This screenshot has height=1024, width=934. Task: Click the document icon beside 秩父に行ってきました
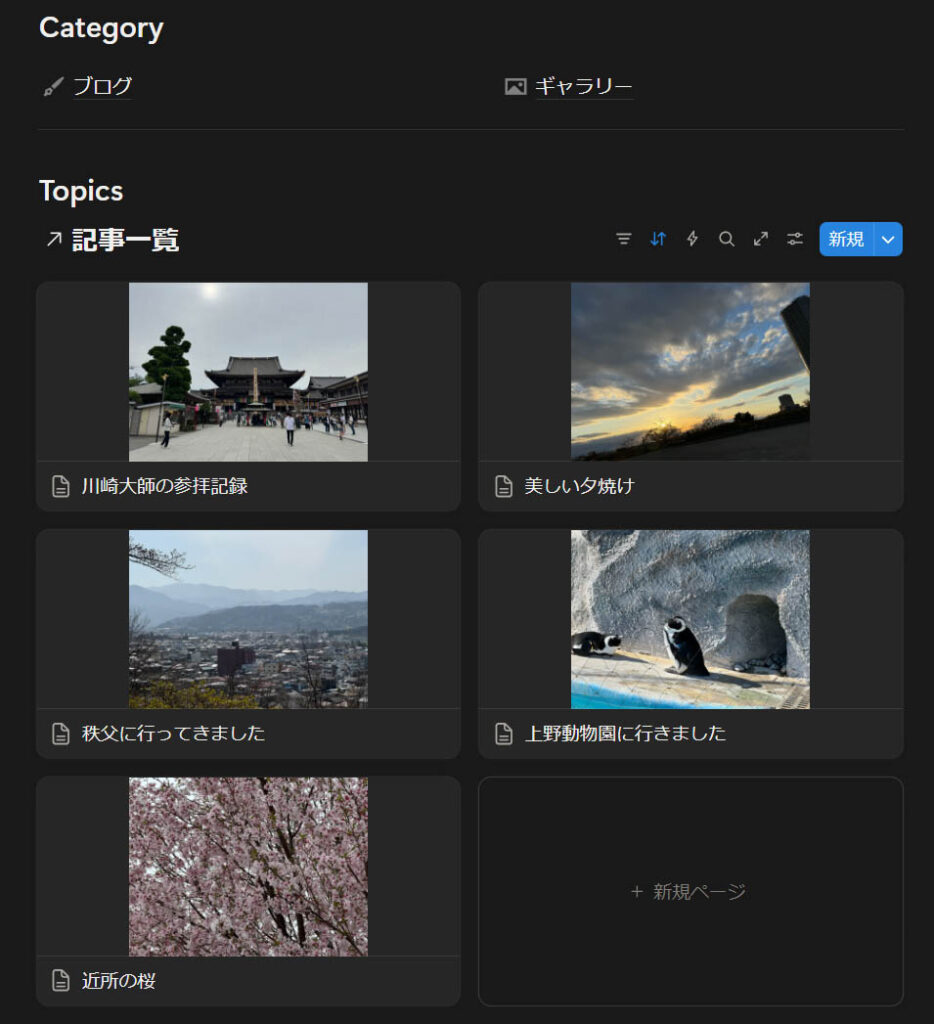click(x=60, y=733)
